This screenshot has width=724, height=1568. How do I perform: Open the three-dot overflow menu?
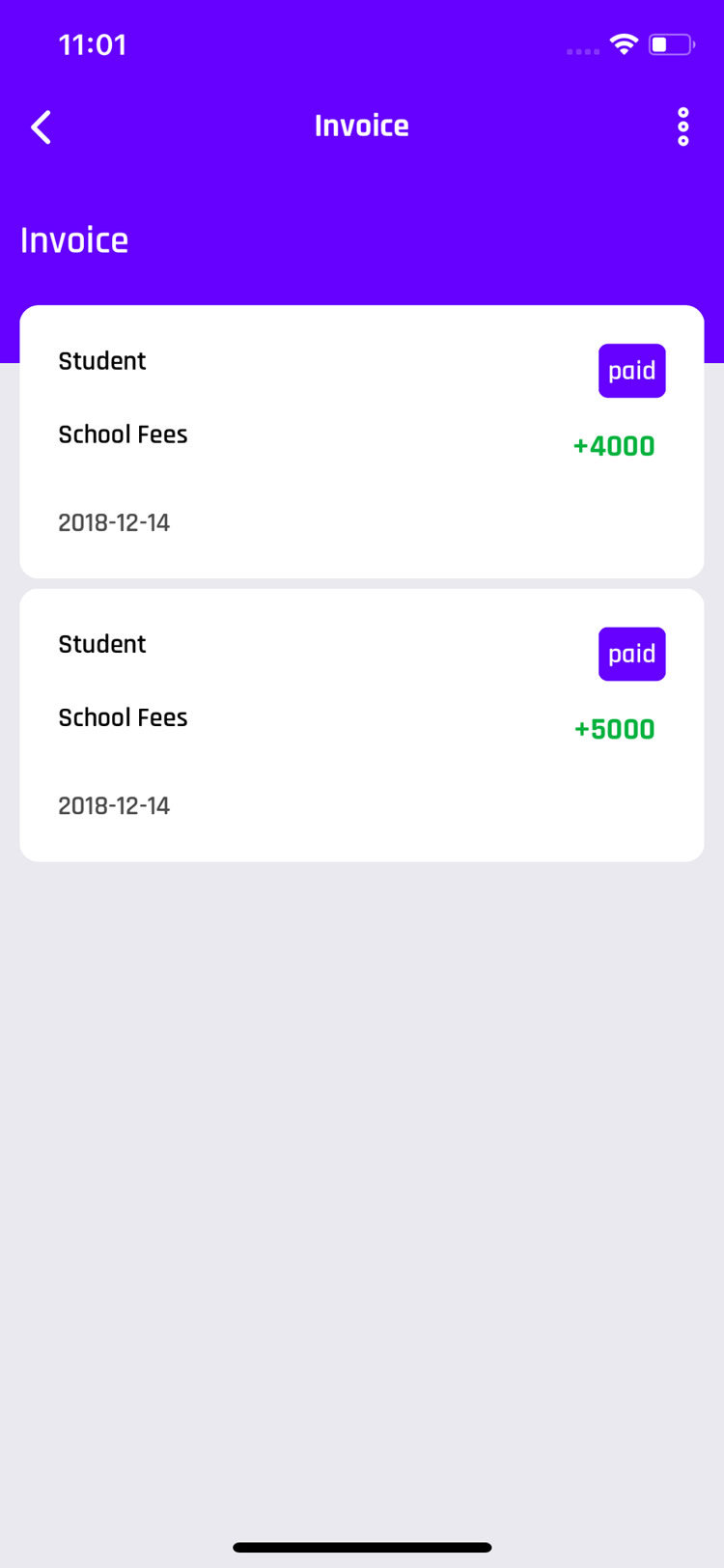click(682, 126)
